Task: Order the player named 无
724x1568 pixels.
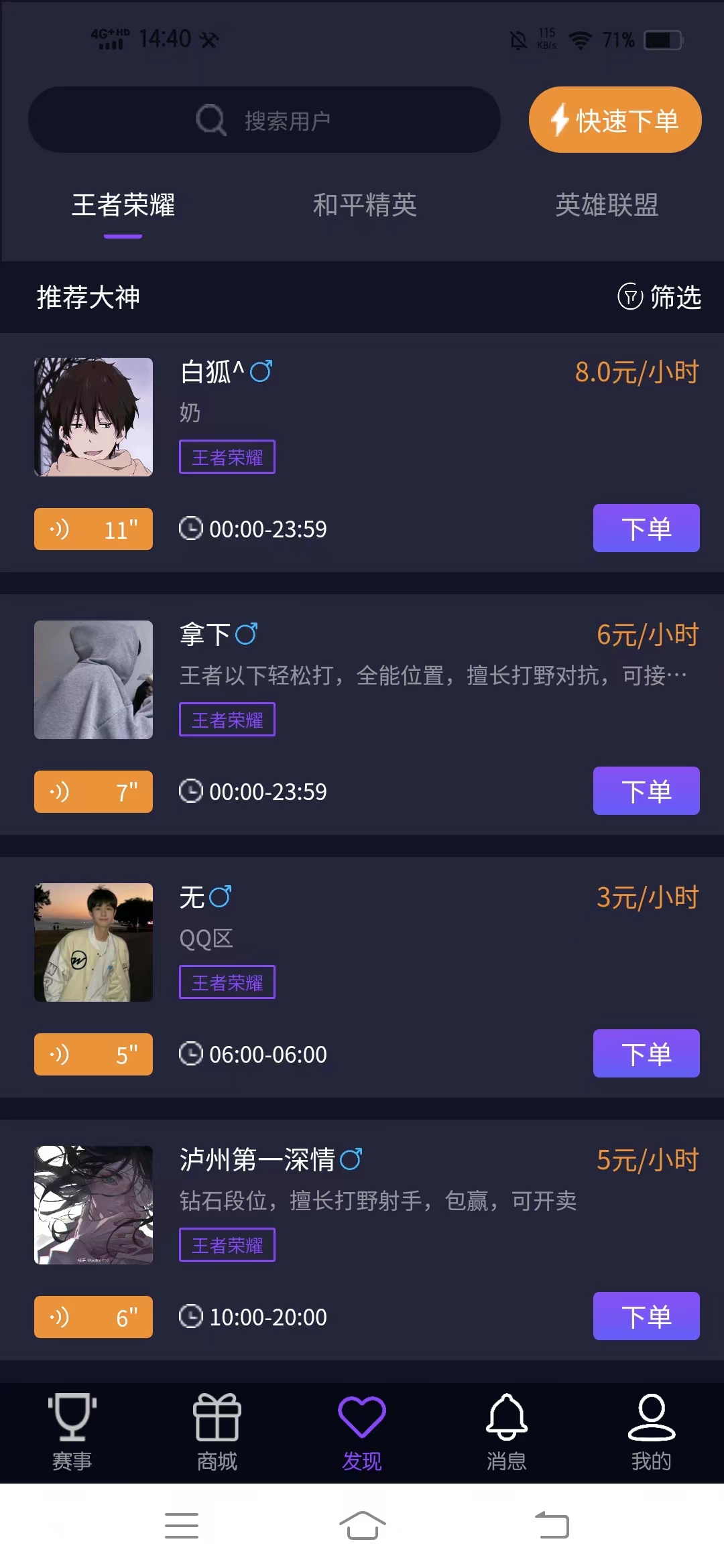Action: 646,1054
